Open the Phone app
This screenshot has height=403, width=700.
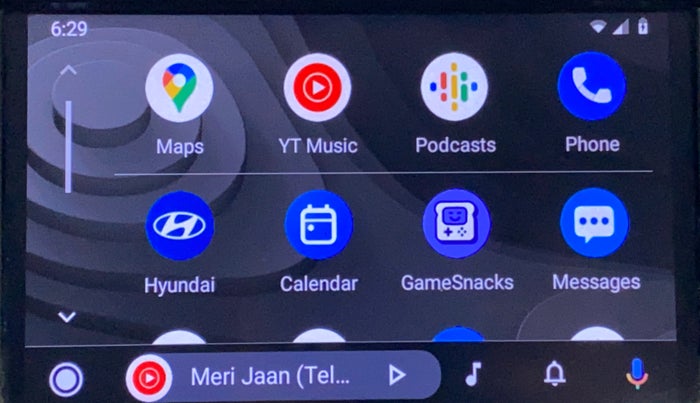(x=592, y=87)
